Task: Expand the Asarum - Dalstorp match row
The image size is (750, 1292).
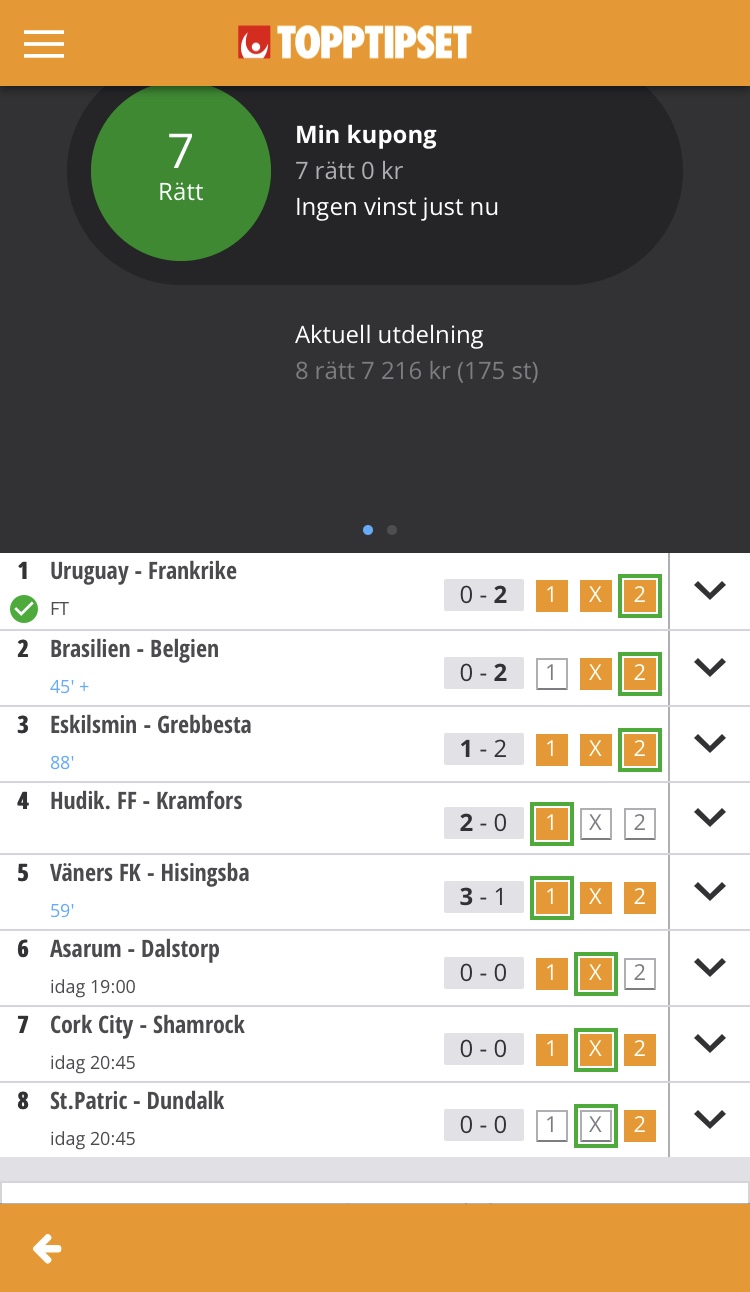Action: coord(710,967)
